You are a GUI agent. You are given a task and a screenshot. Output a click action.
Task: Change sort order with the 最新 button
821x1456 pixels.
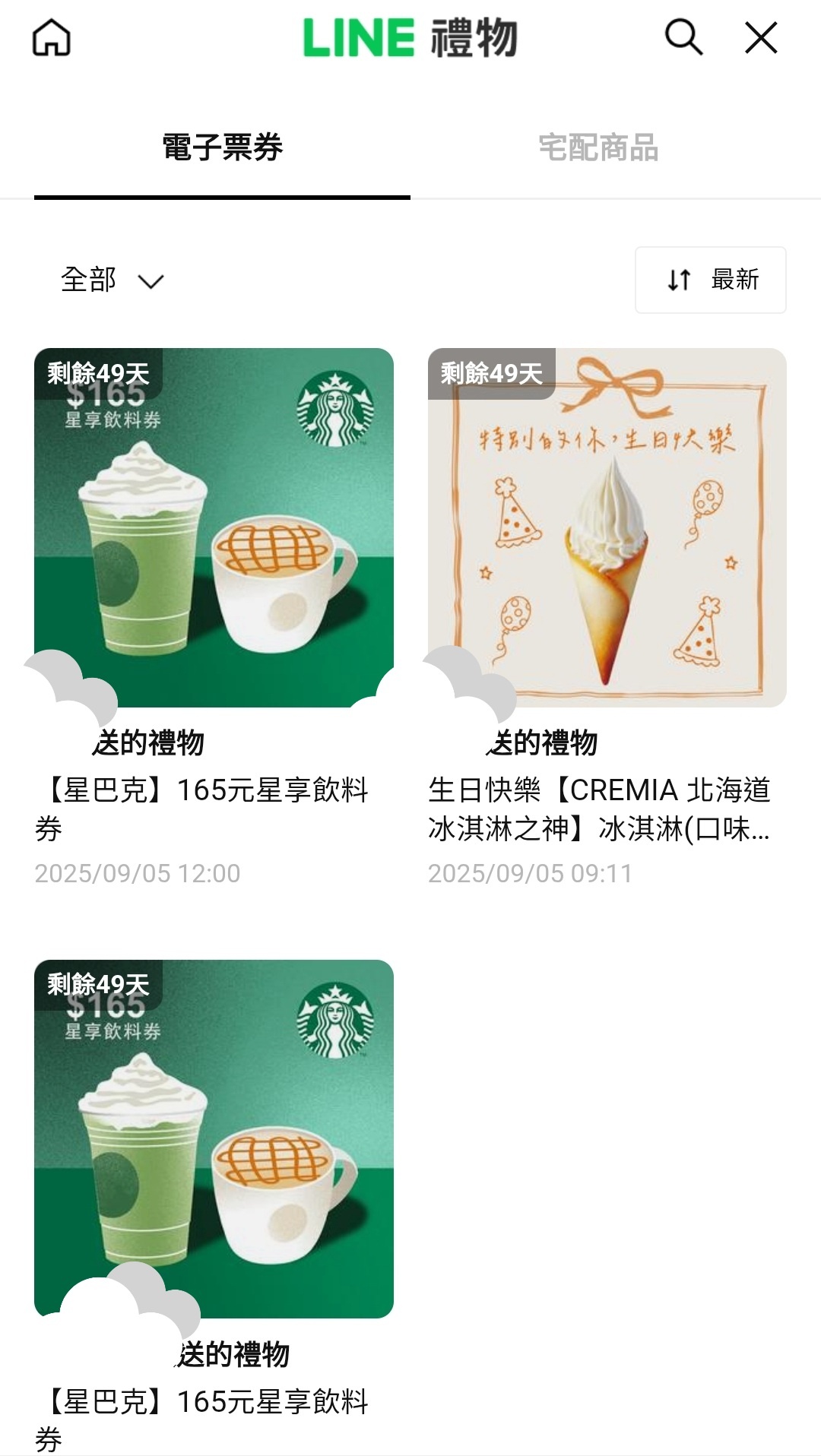711,280
